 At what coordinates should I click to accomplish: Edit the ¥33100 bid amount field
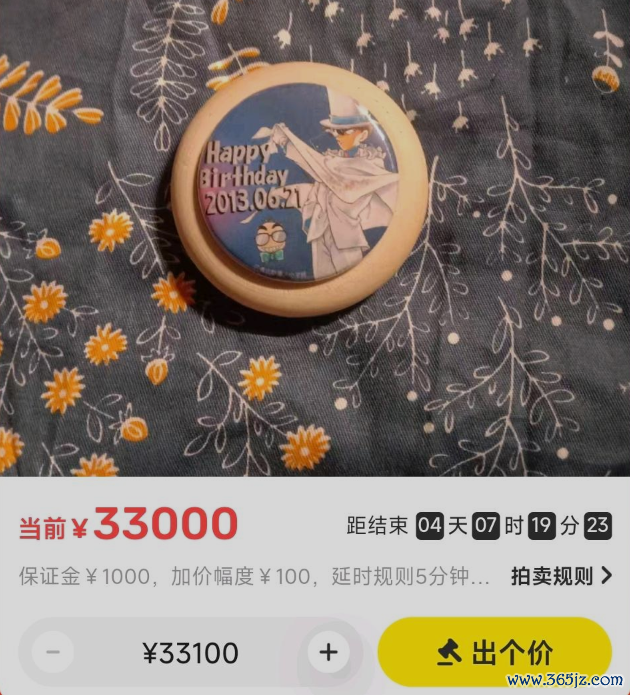pos(190,654)
